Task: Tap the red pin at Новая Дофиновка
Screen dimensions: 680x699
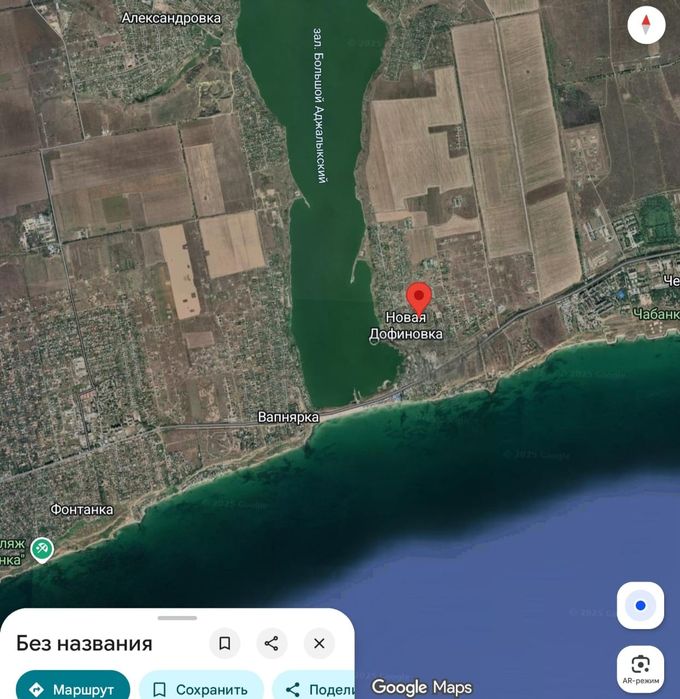Action: (418, 298)
